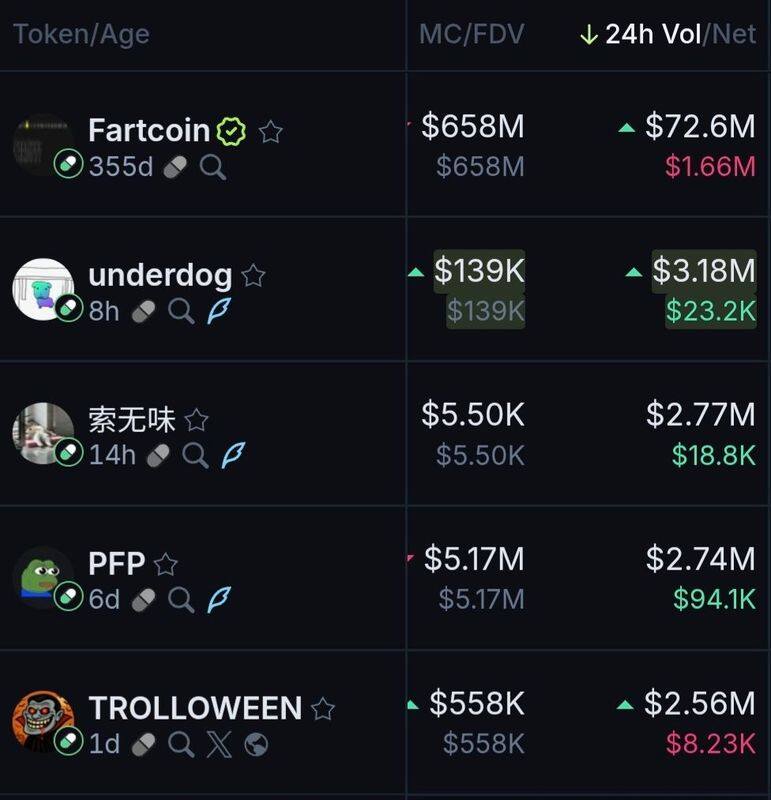This screenshot has width=771, height=800.
Task: Open TROLLOWEEN token details
Action: click(195, 709)
